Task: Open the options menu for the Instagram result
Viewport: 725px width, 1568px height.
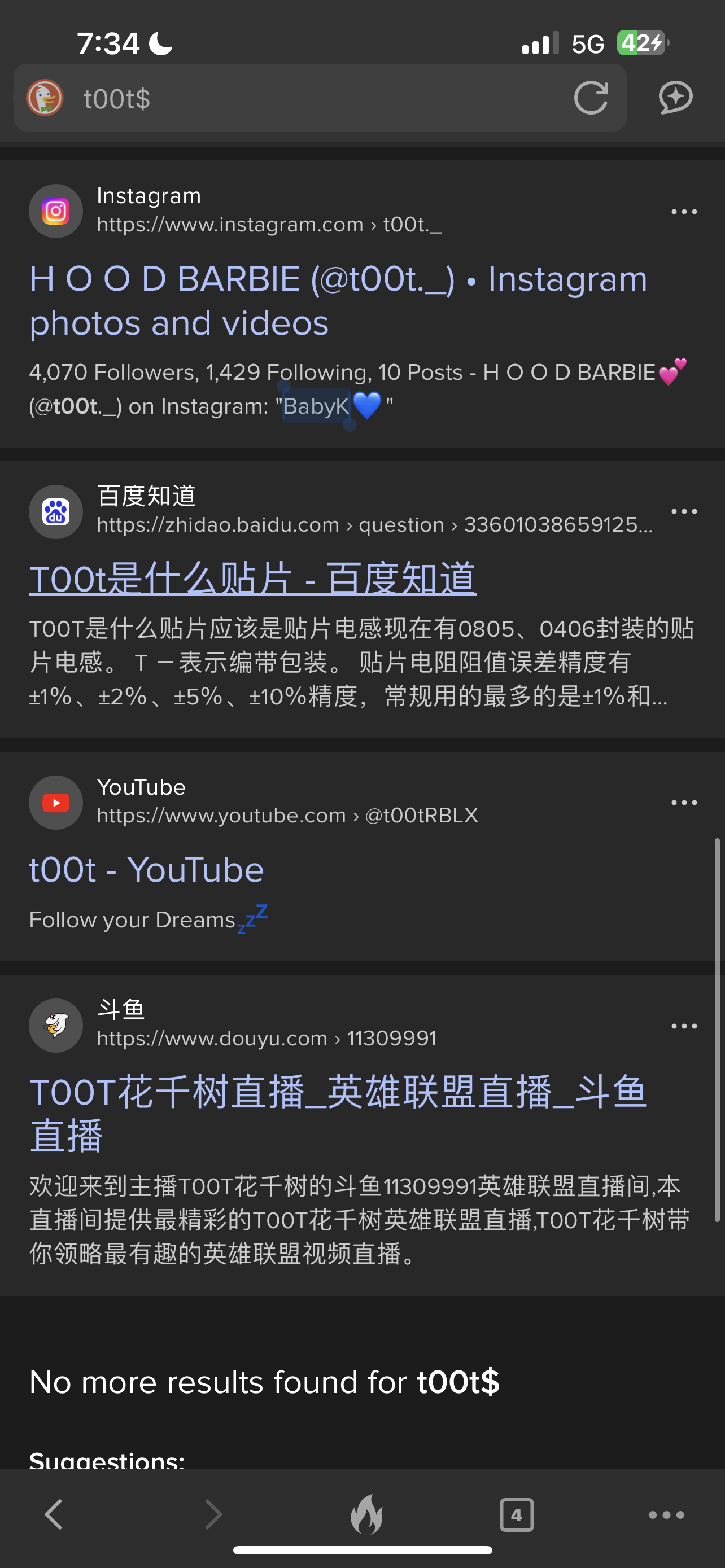Action: (x=684, y=212)
